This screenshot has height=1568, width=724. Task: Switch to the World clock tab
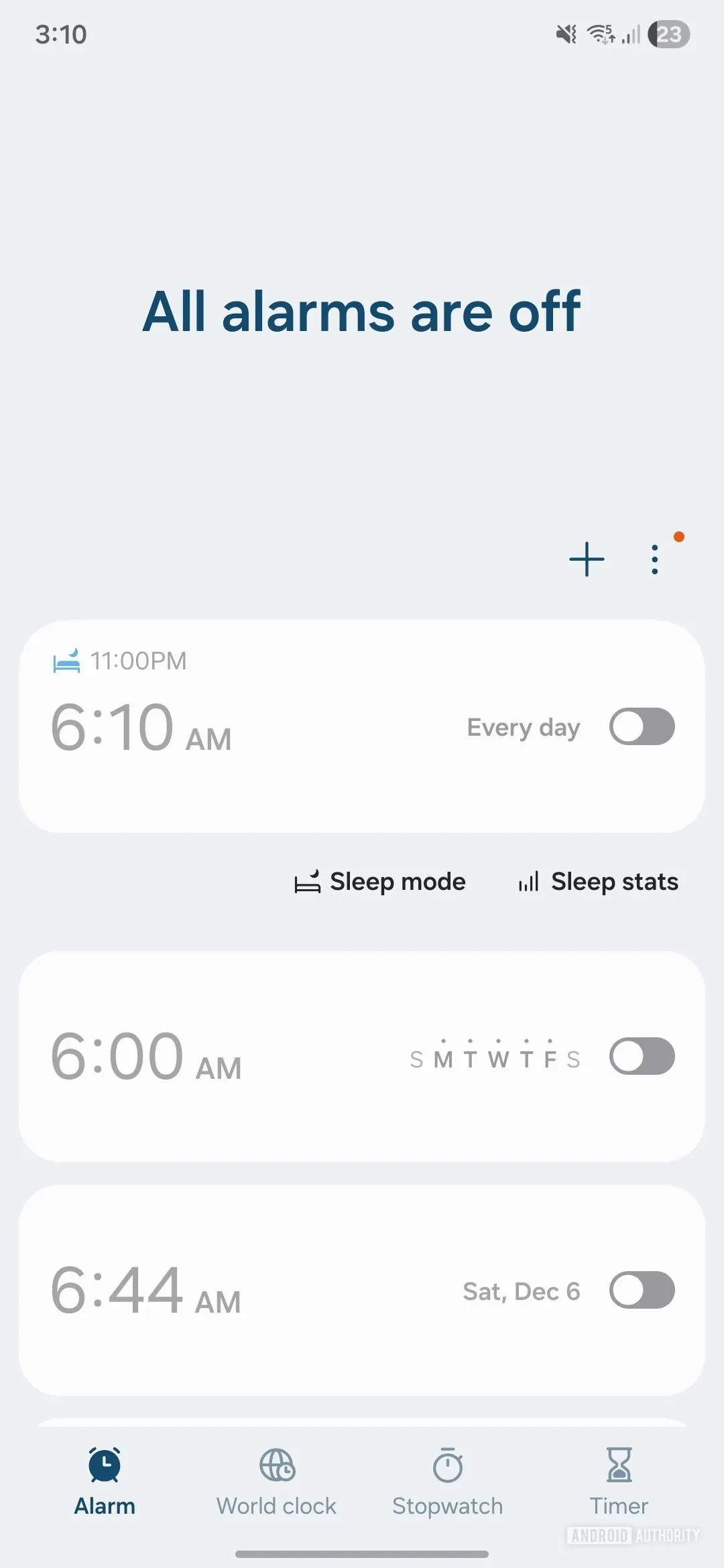[x=276, y=1482]
